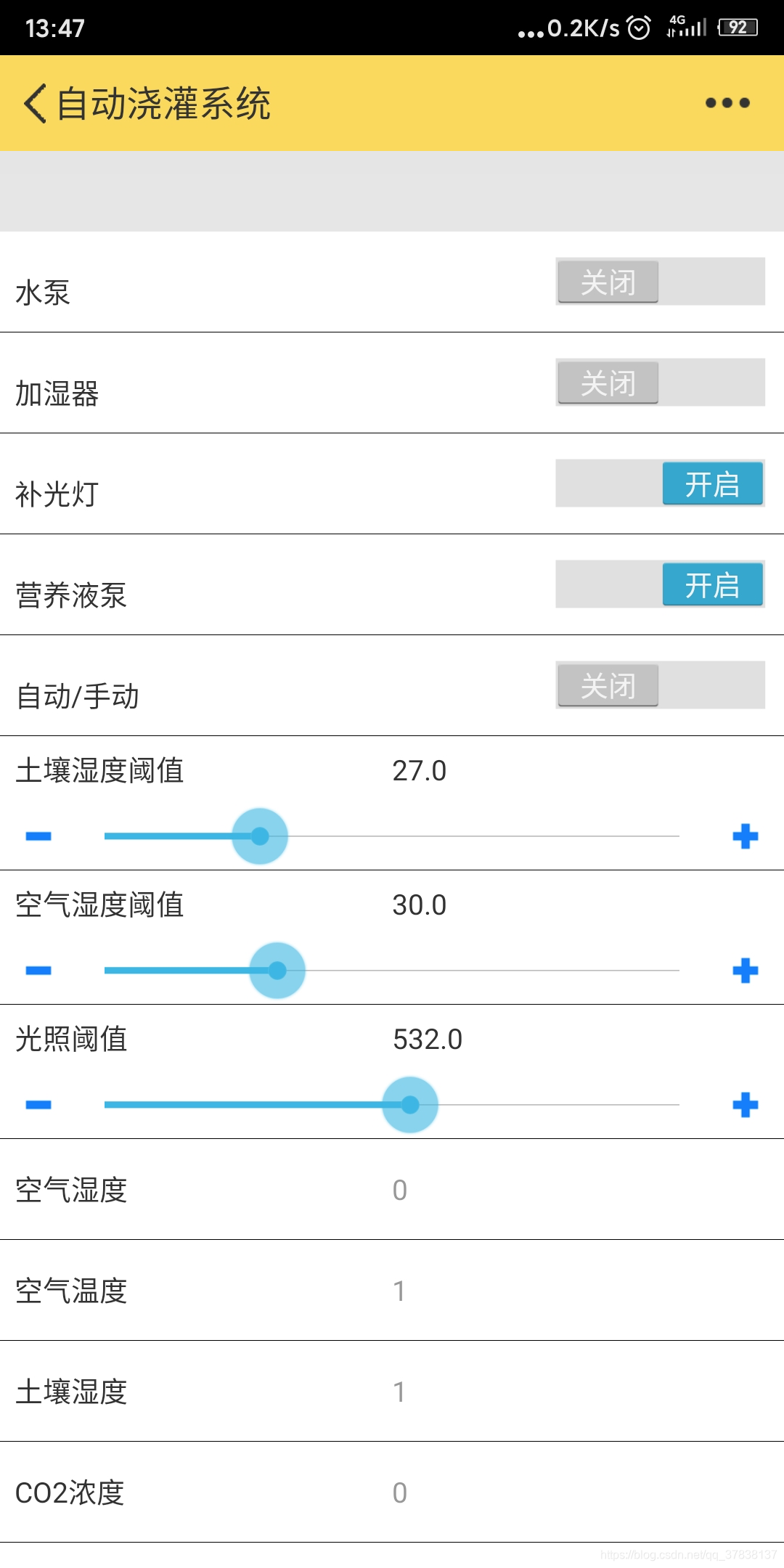This screenshot has height=1568, width=784.
Task: Tap the 空气湿度阈值 slider handle
Action: click(277, 971)
